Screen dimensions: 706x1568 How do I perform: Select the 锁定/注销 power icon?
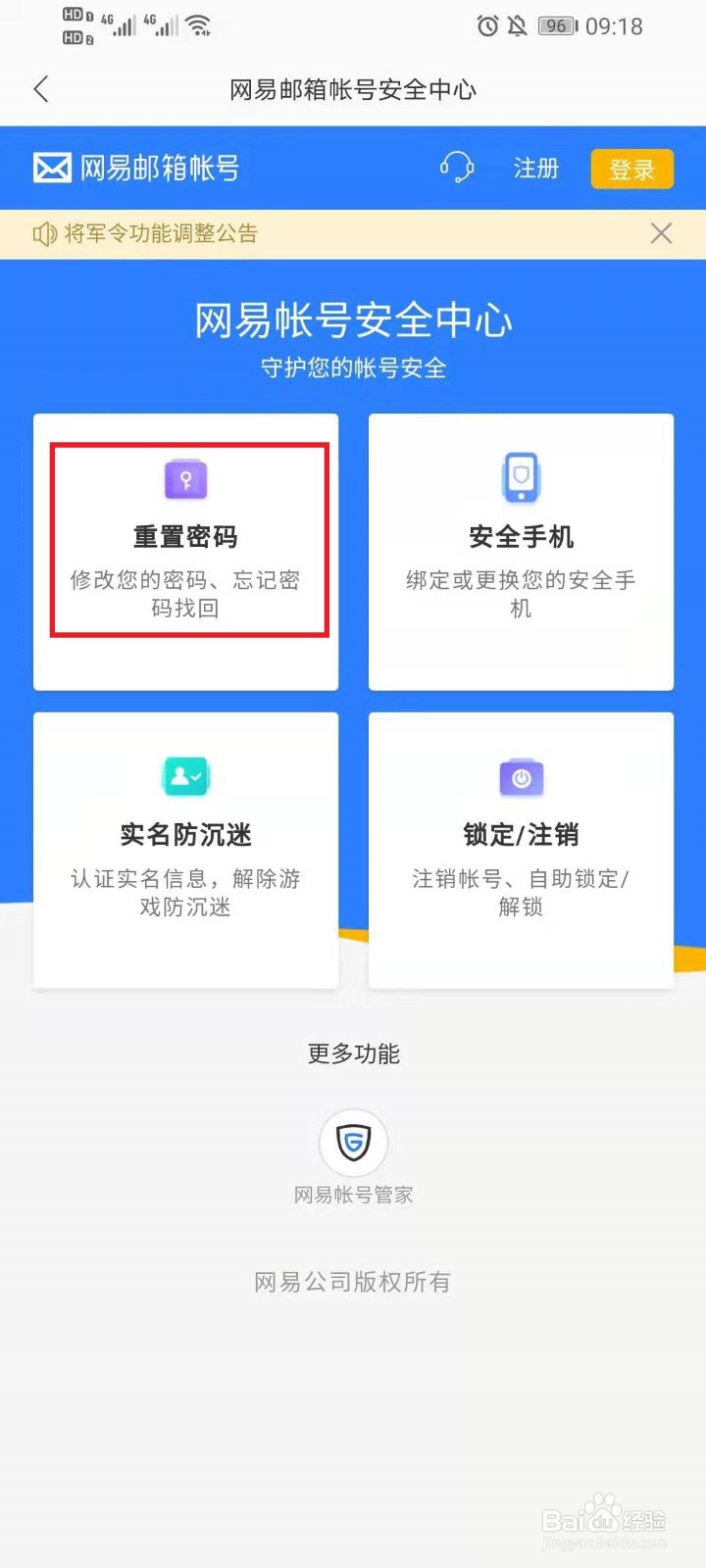point(520,777)
